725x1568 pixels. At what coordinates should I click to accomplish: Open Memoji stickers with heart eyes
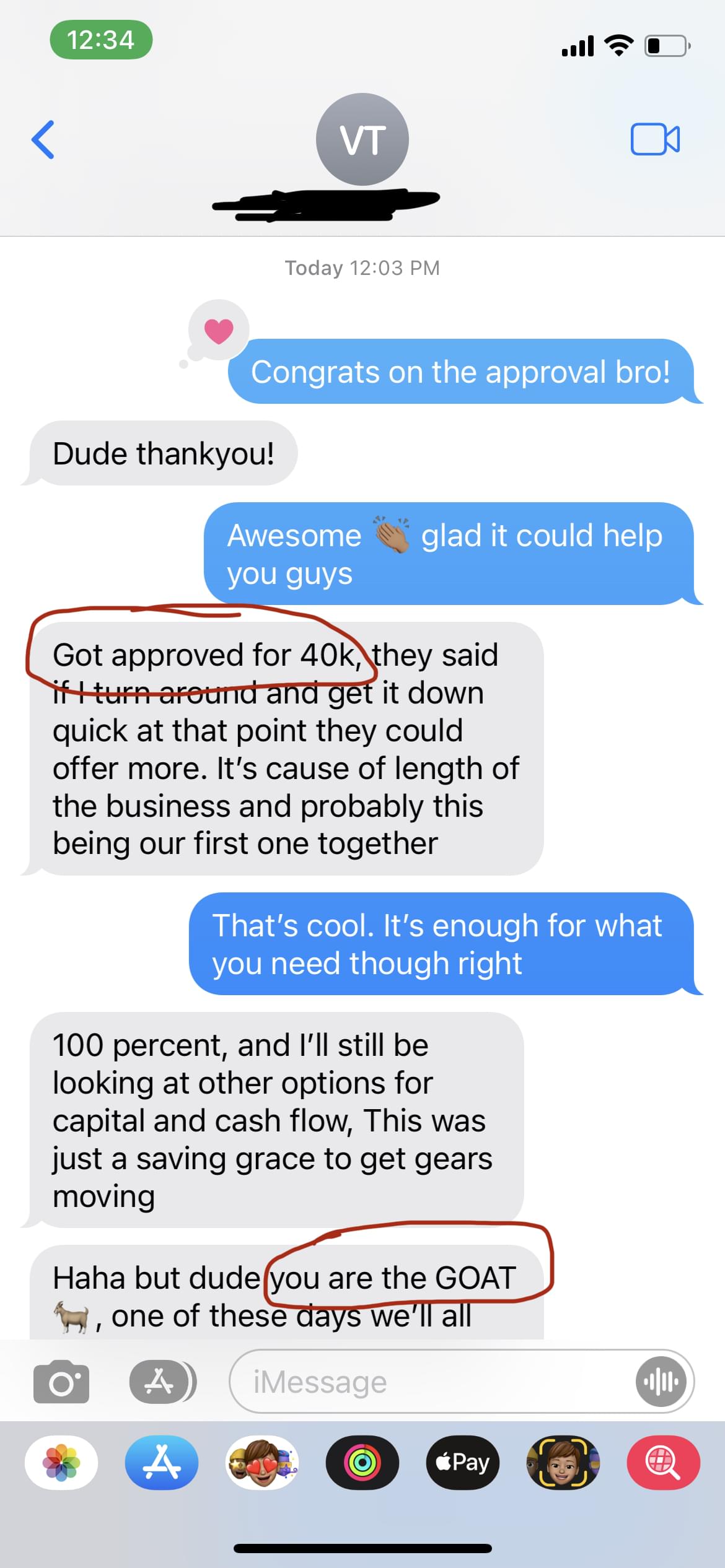262,1462
